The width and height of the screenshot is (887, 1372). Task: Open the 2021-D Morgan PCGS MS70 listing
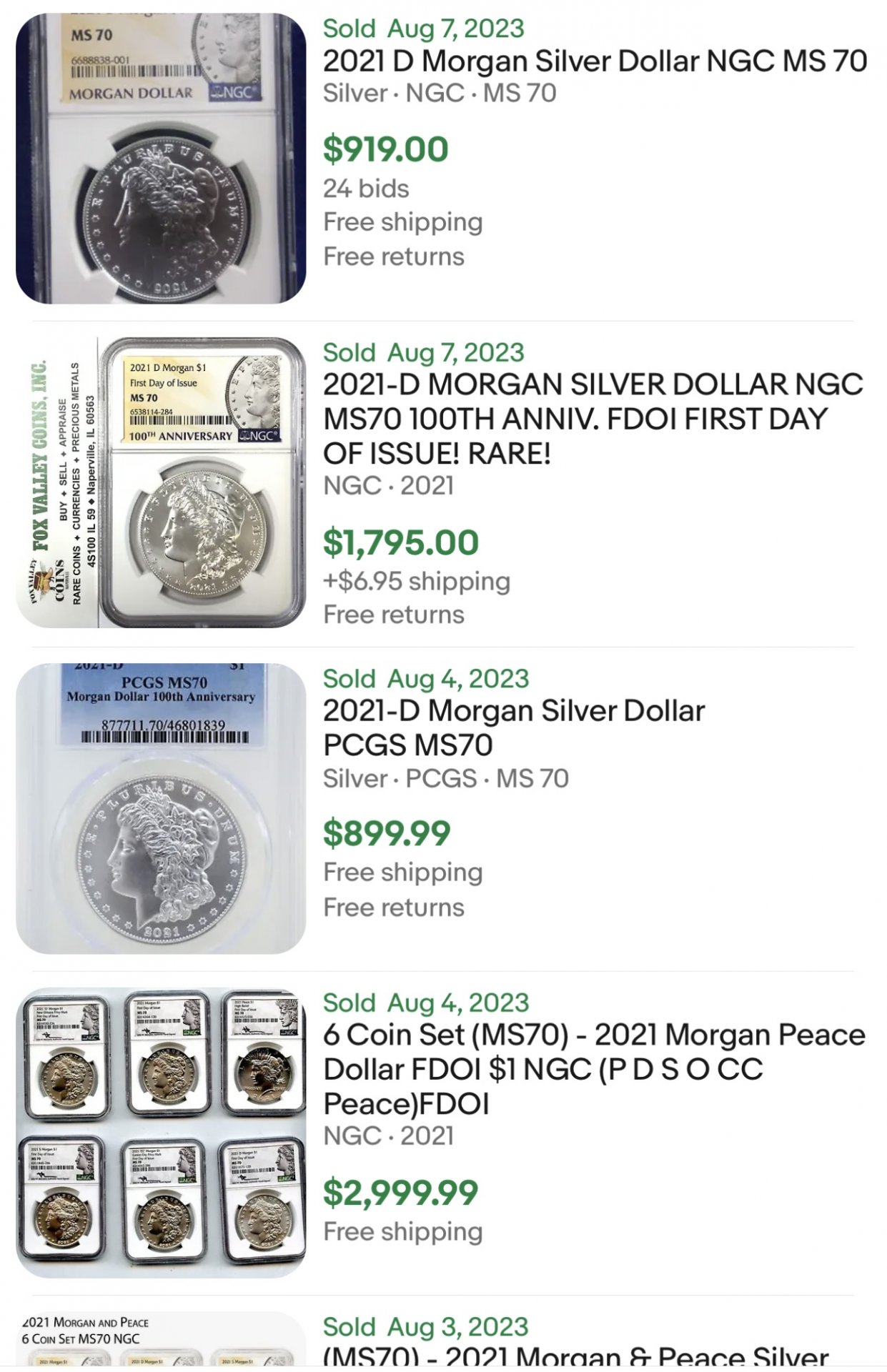tap(513, 727)
